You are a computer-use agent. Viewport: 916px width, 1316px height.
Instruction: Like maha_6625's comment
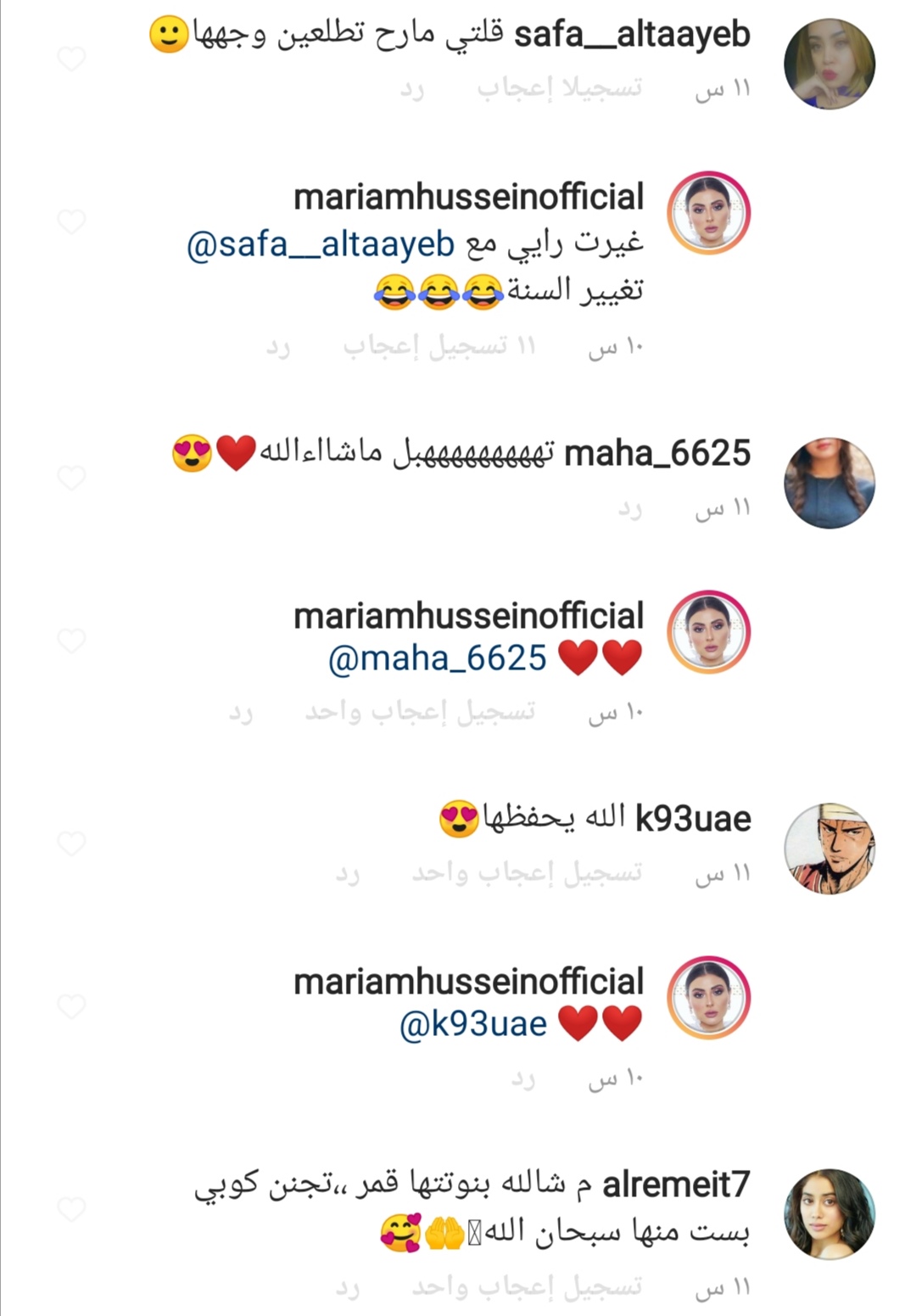pyautogui.click(x=71, y=478)
